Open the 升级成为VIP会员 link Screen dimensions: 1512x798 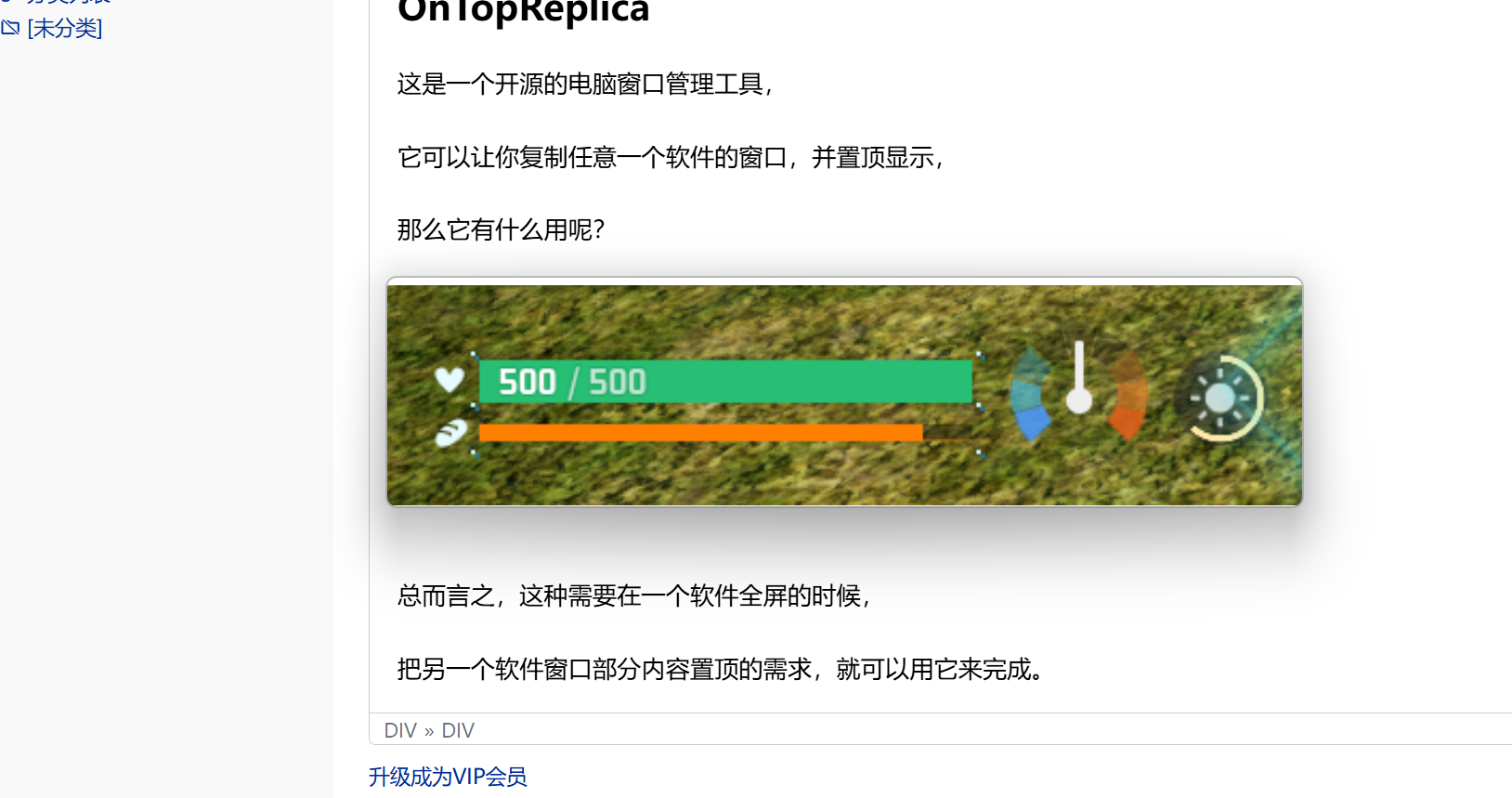(x=448, y=777)
